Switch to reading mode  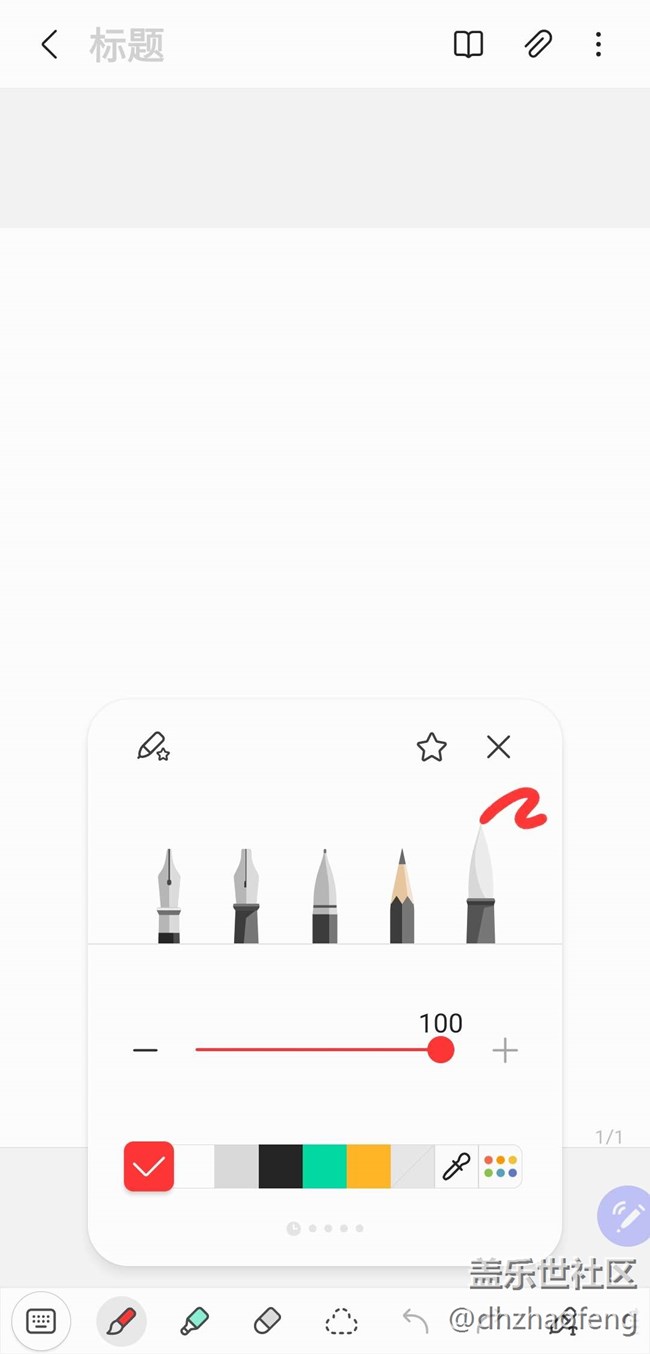[x=468, y=45]
